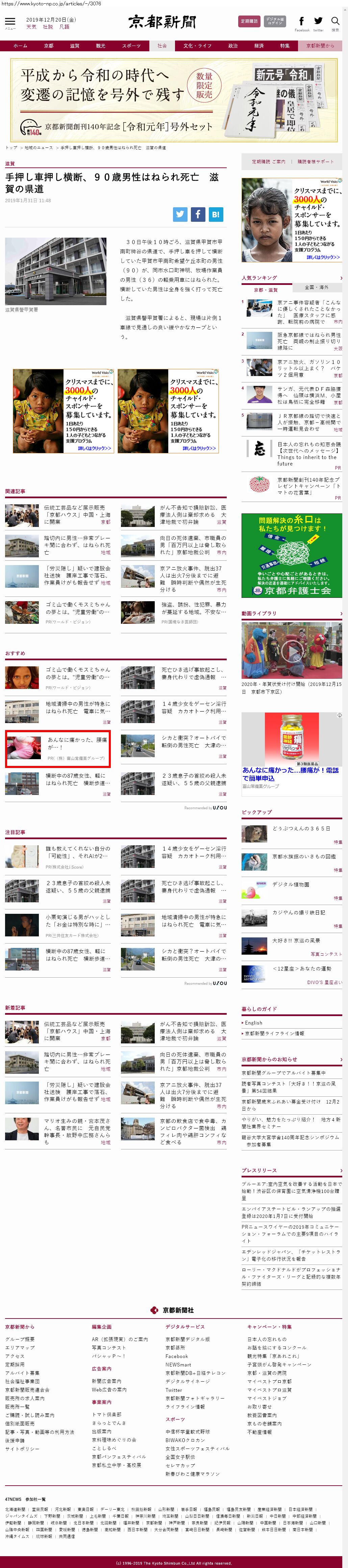
Task: Open the アクセス link in footer
Action: point(15,1356)
